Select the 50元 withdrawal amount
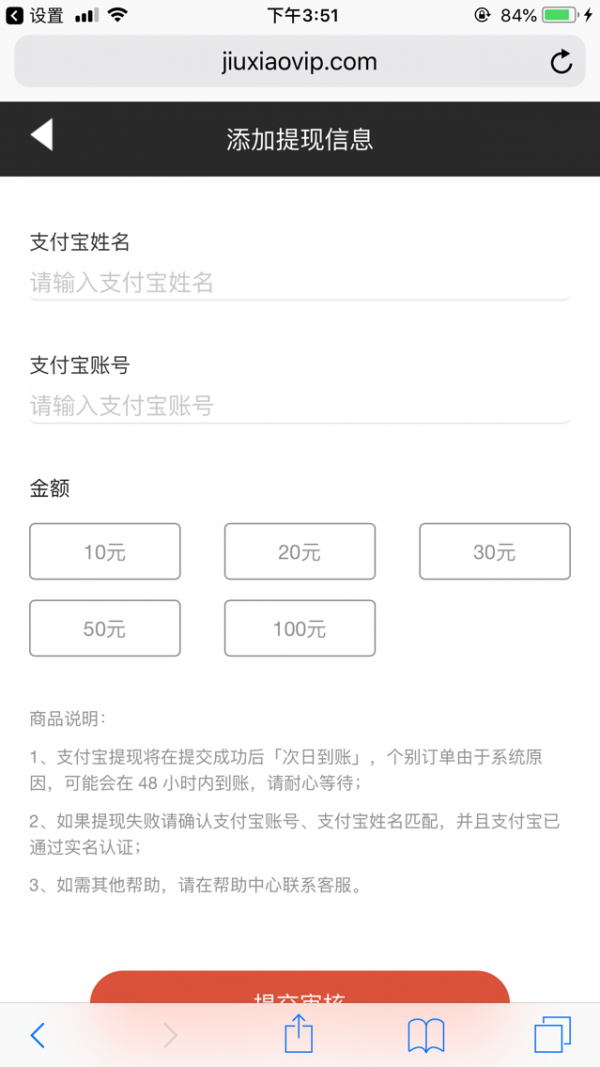The image size is (600, 1067). click(105, 628)
